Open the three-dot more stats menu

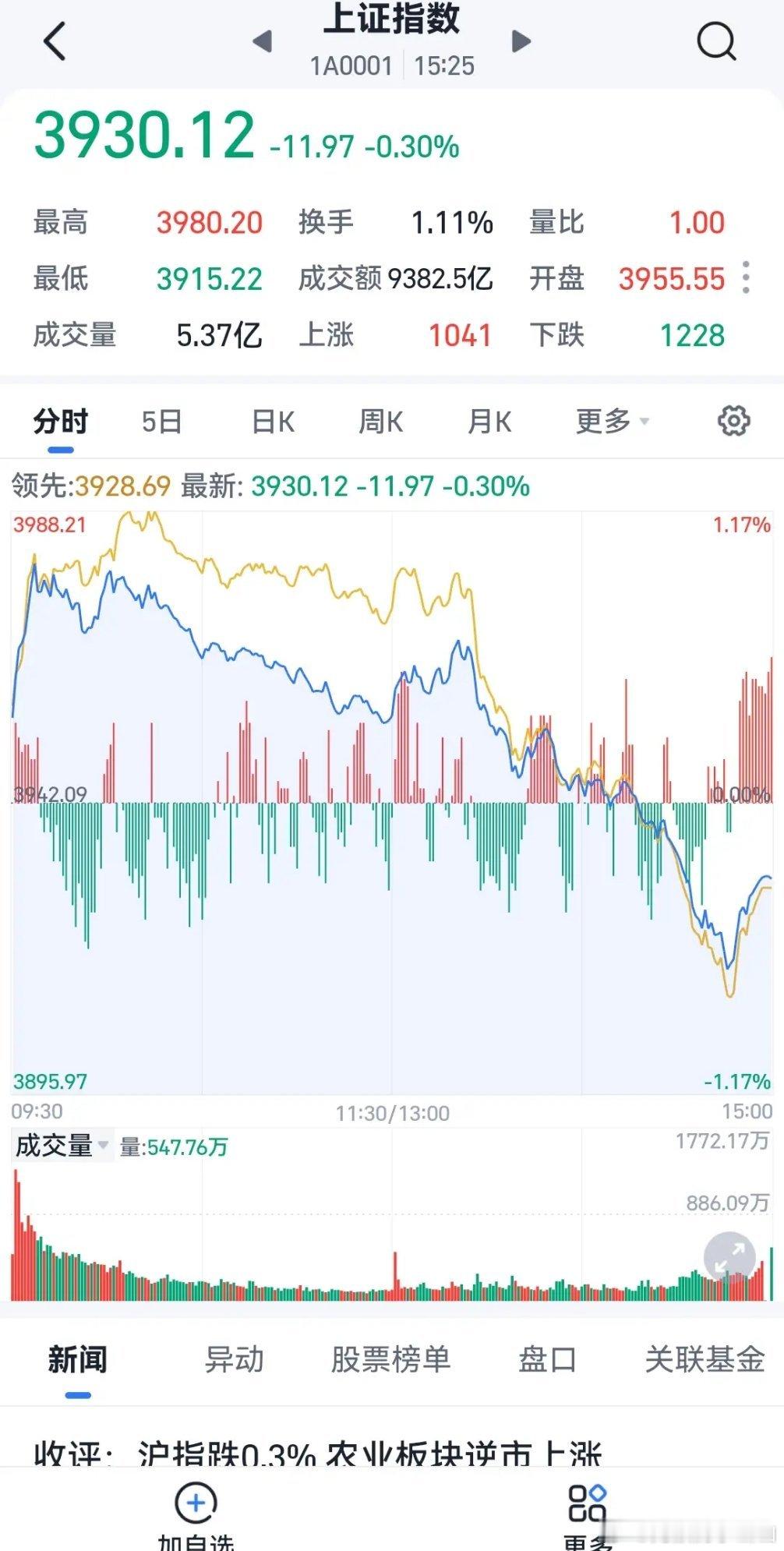746,277
